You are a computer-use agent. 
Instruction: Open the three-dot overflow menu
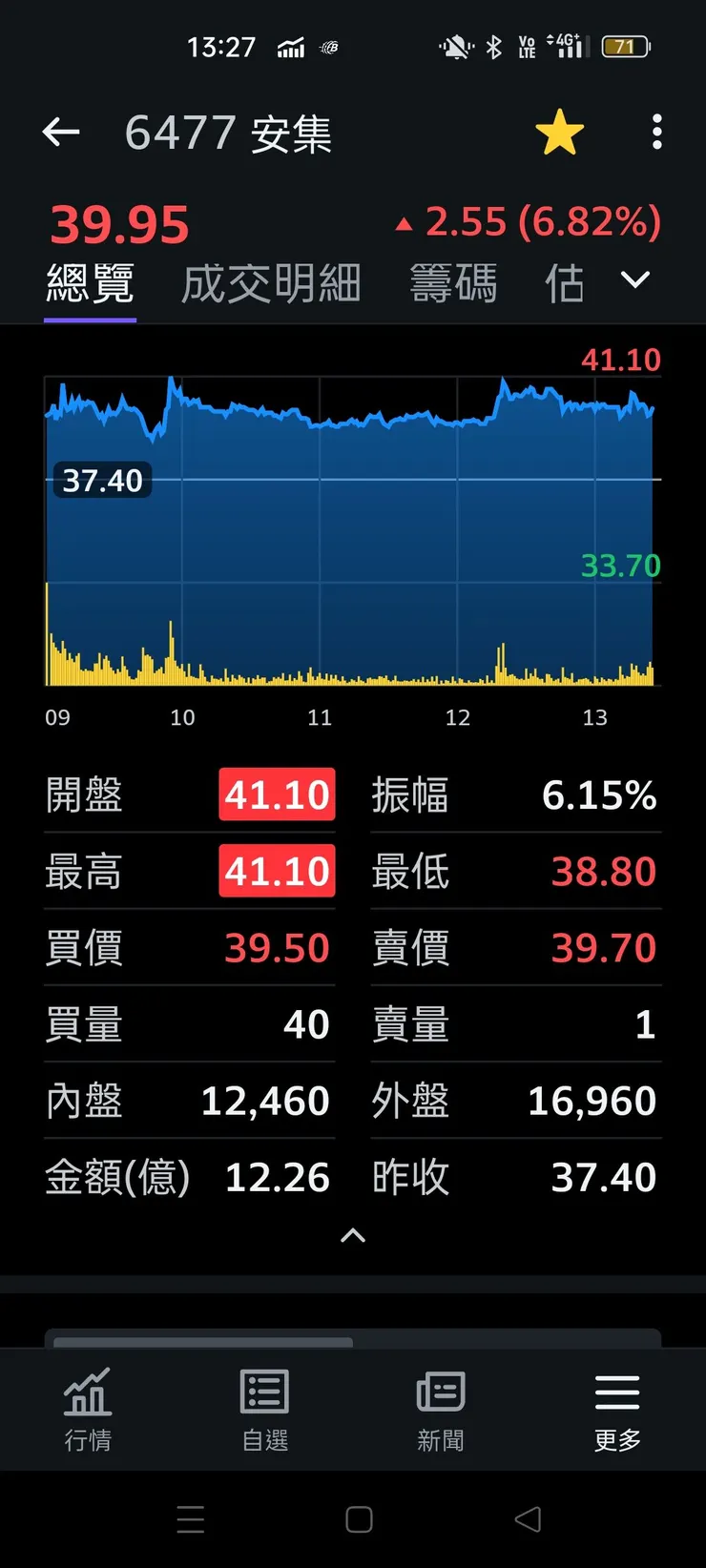pyautogui.click(x=656, y=132)
